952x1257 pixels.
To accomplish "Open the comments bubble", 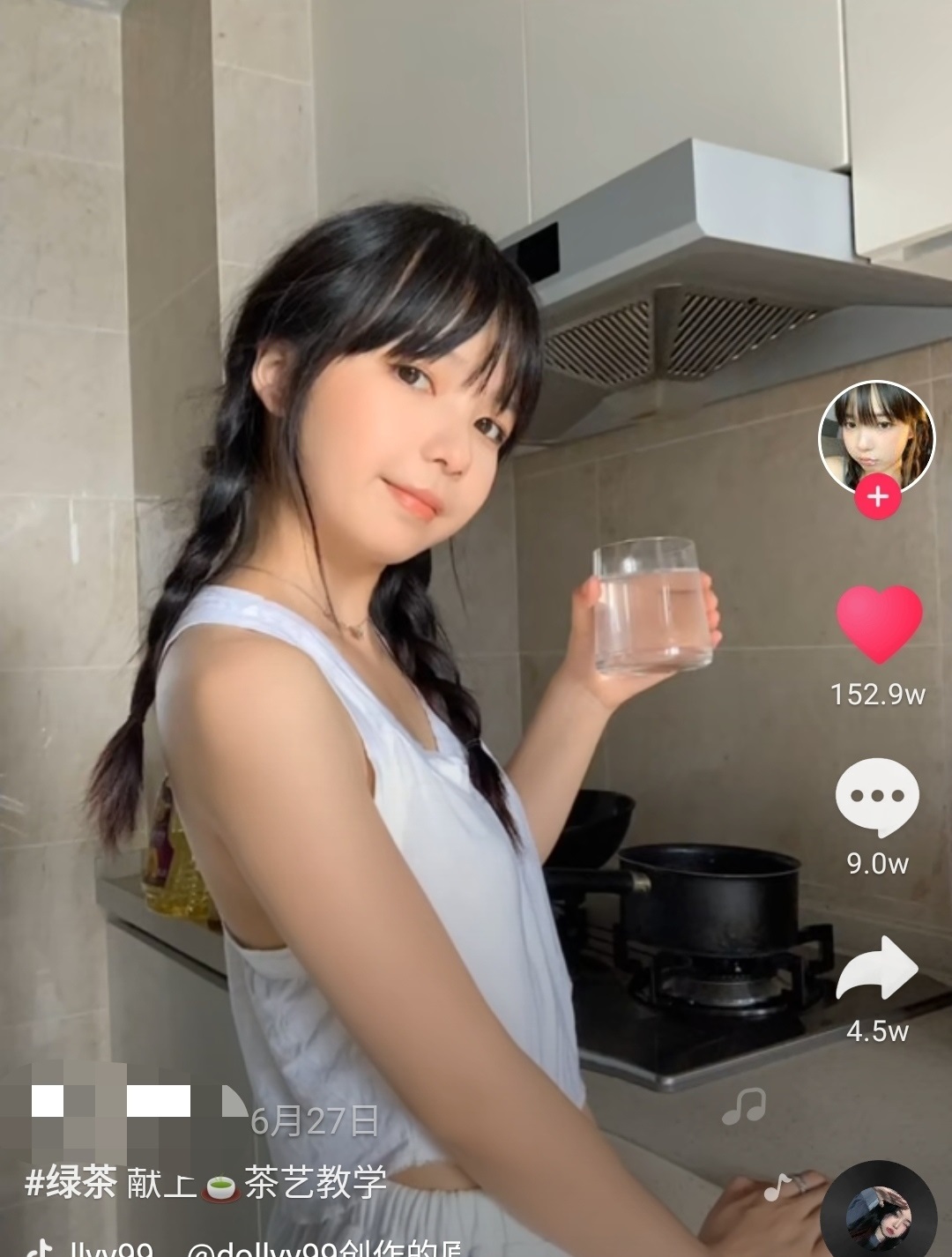I will [876, 797].
